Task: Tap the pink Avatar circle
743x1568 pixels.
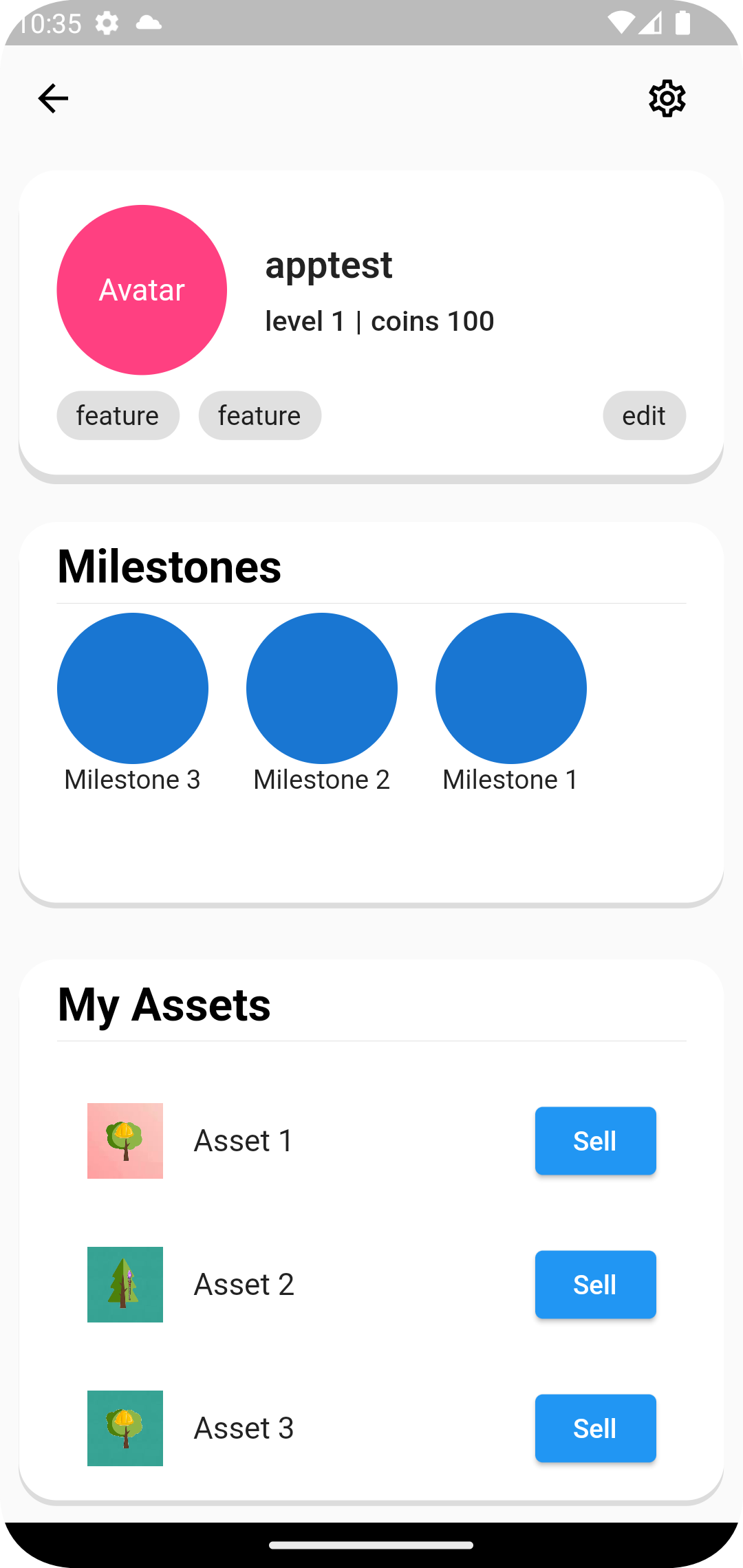Action: (x=142, y=290)
